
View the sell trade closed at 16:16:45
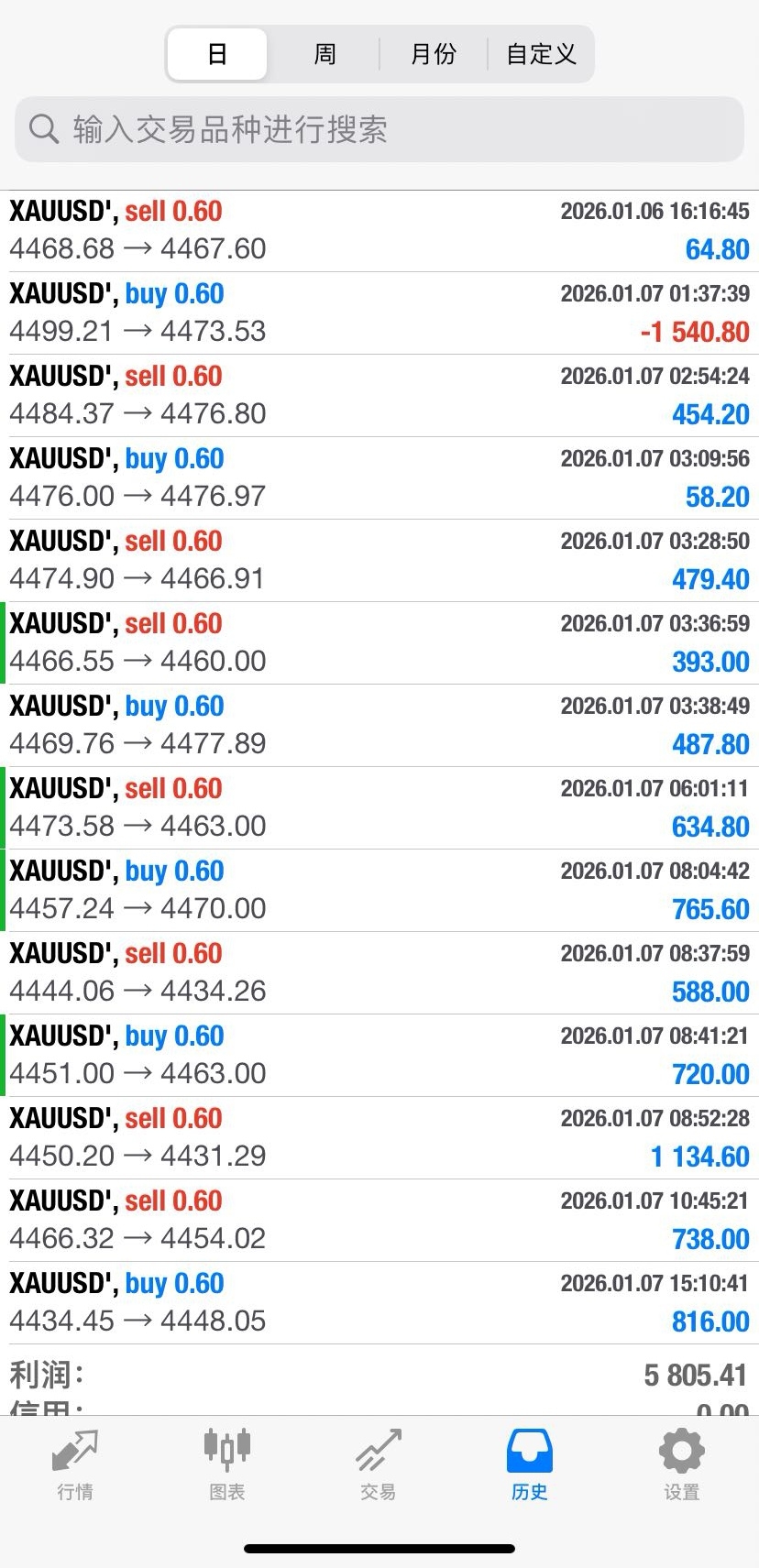coord(379,230)
